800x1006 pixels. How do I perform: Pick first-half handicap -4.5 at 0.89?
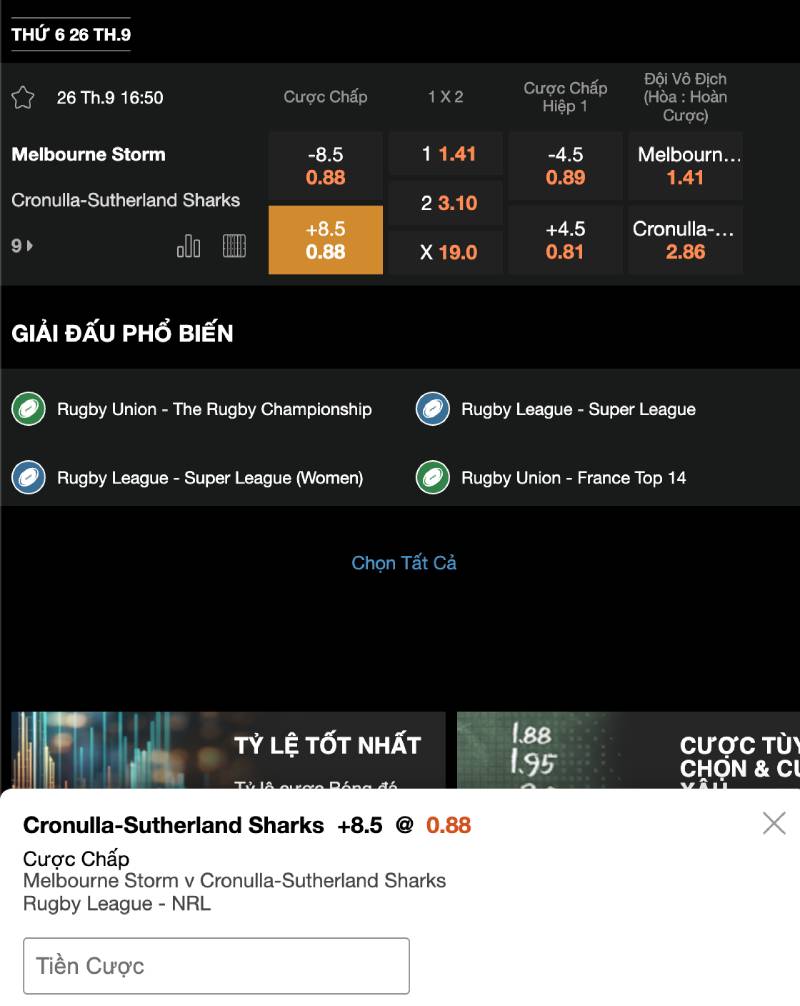coord(565,166)
